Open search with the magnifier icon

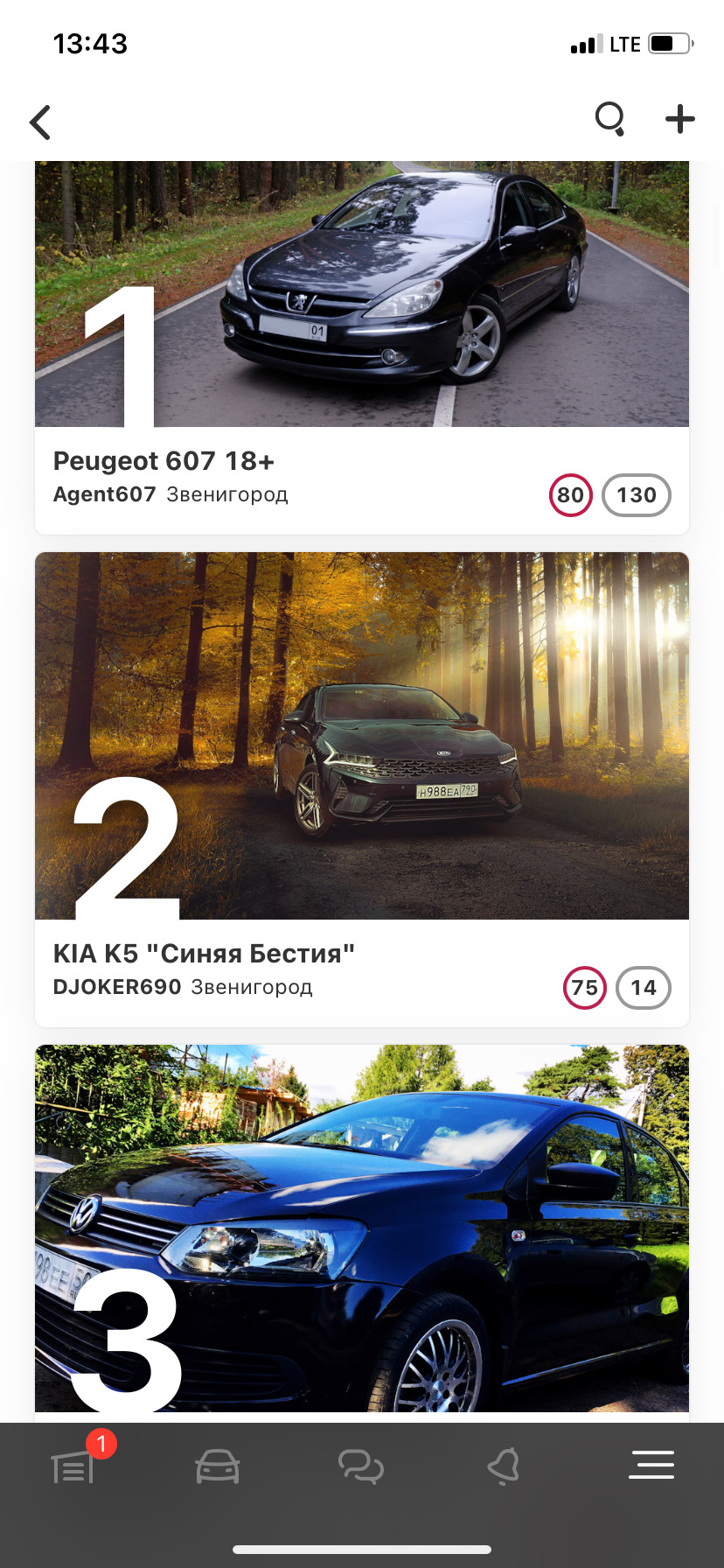click(x=609, y=120)
